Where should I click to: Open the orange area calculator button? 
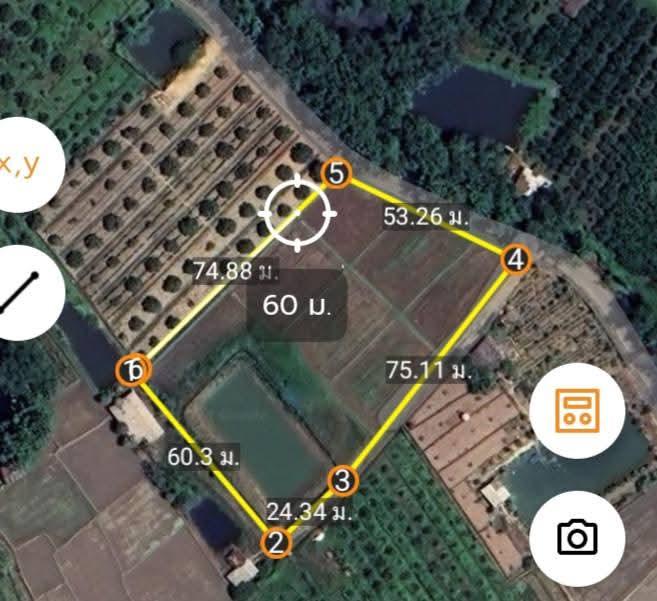point(577,408)
